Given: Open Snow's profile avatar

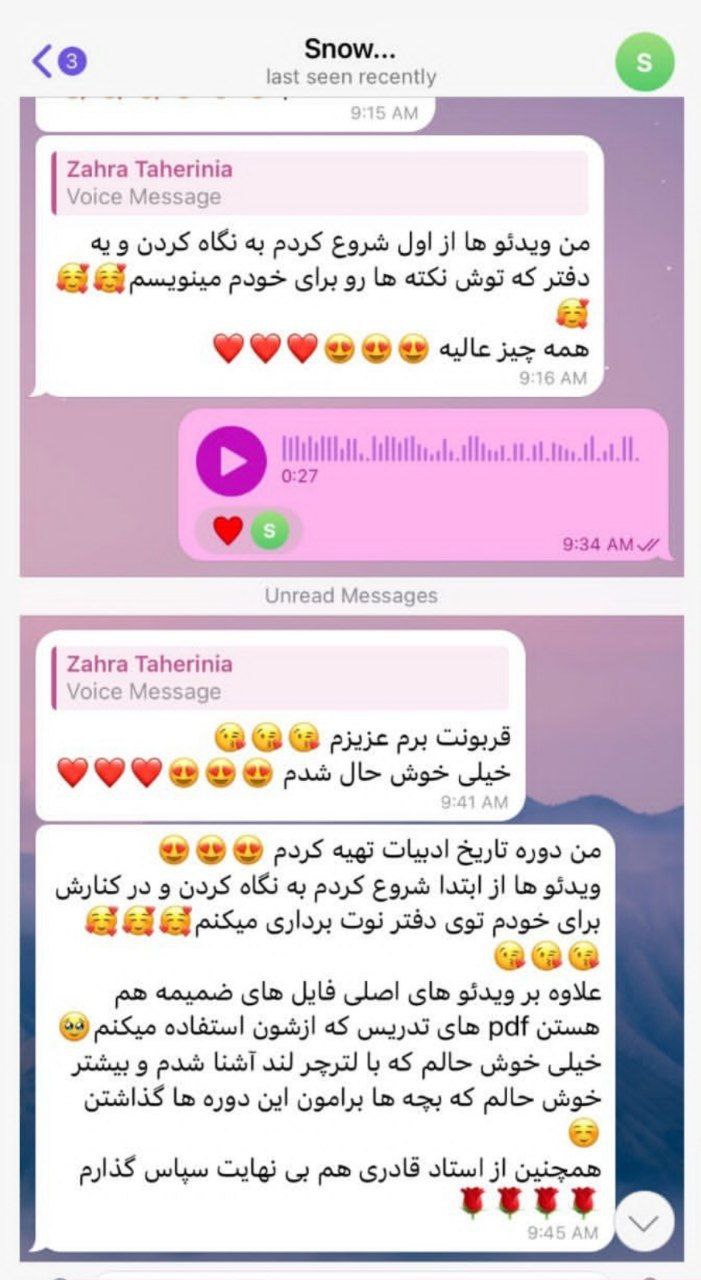Looking at the screenshot, I should coord(644,62).
